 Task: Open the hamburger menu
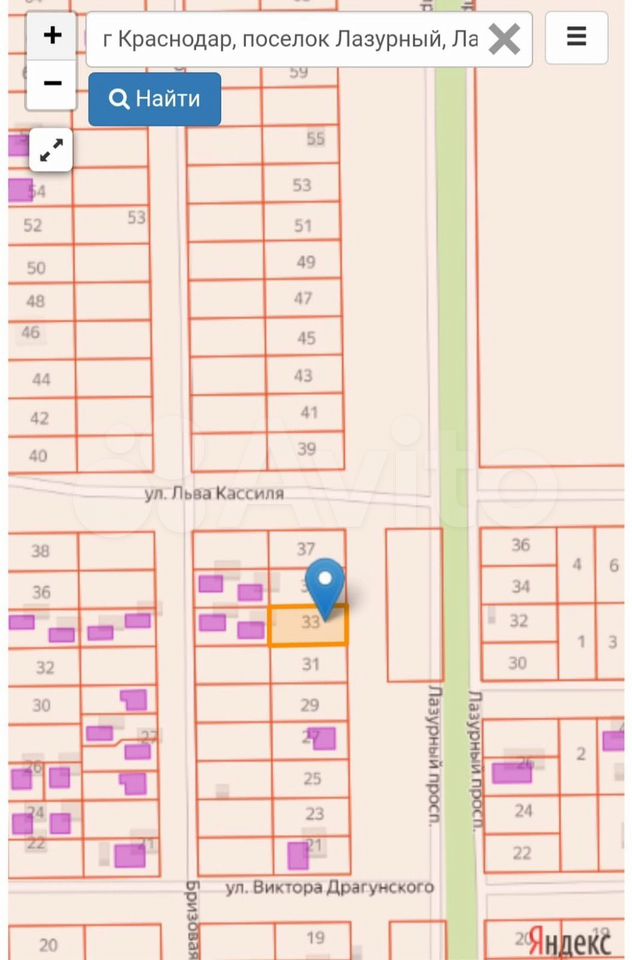(576, 38)
